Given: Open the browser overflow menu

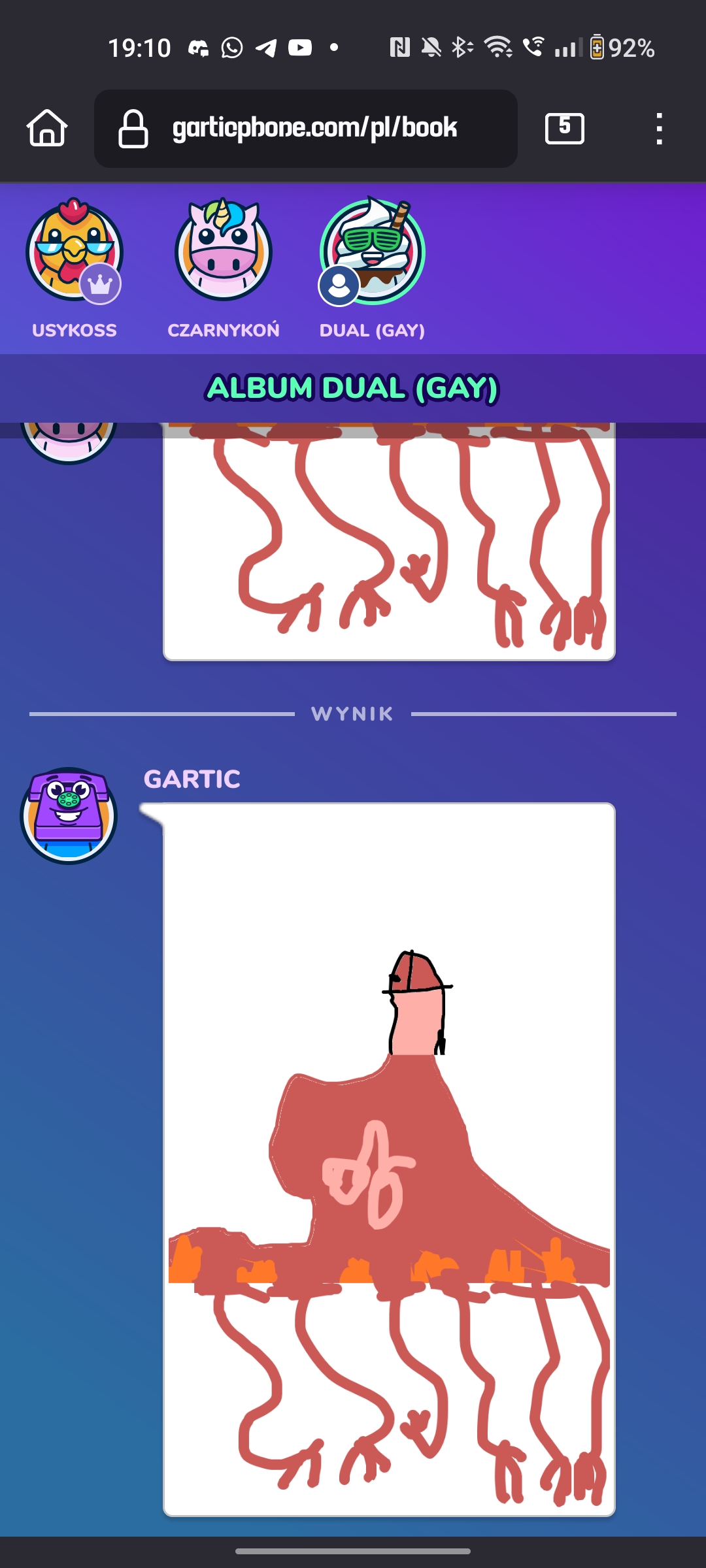Looking at the screenshot, I should pyautogui.click(x=659, y=128).
